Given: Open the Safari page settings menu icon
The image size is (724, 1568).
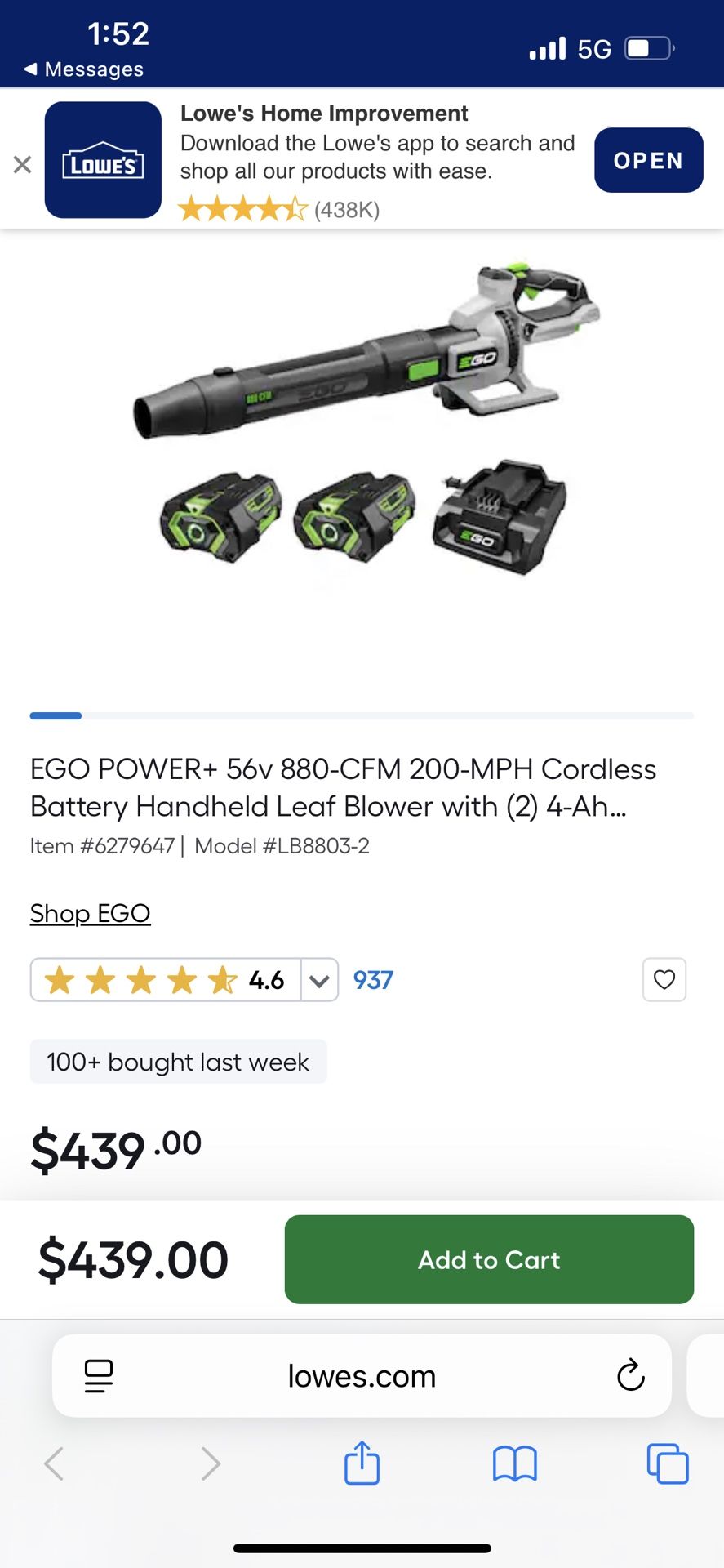Looking at the screenshot, I should pyautogui.click(x=99, y=1376).
